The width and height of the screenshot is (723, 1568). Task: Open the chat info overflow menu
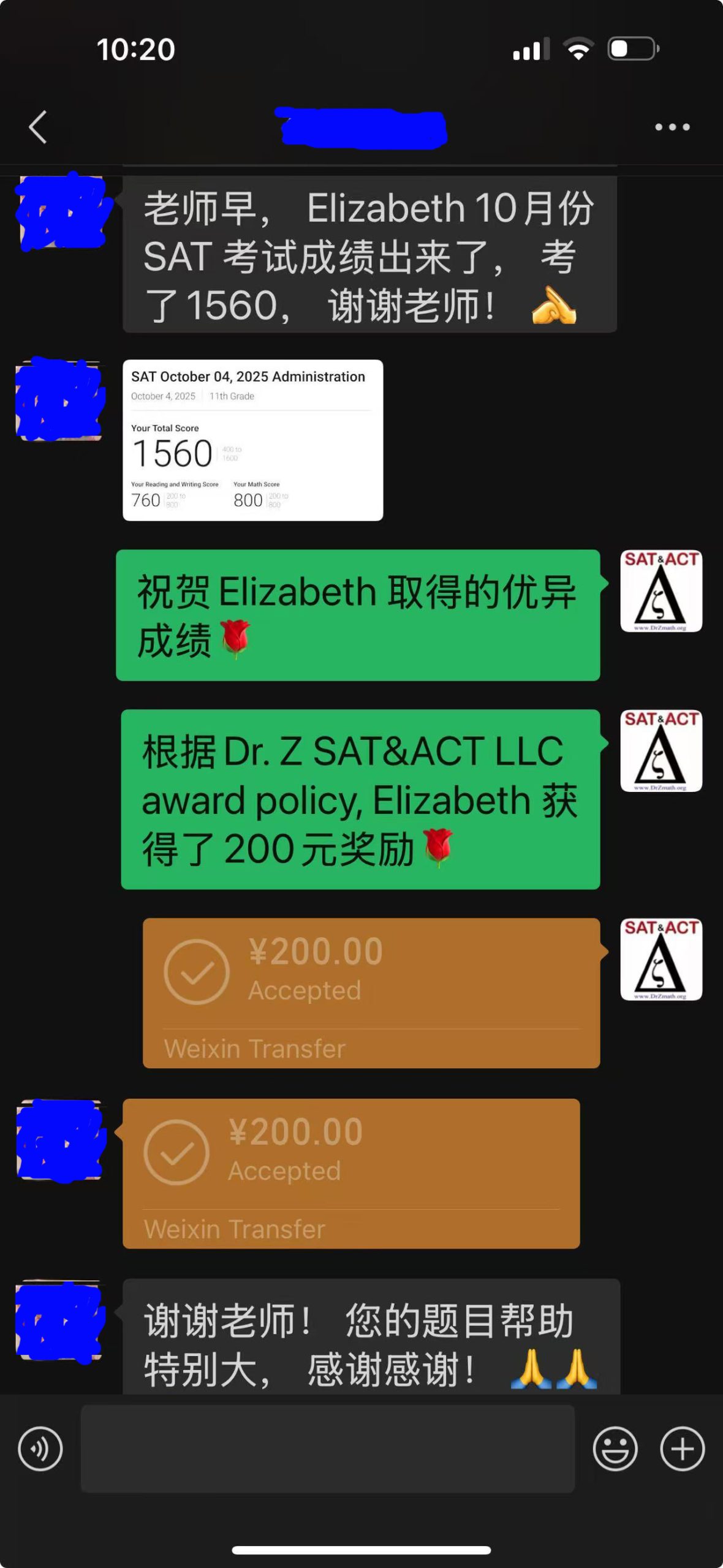(672, 127)
